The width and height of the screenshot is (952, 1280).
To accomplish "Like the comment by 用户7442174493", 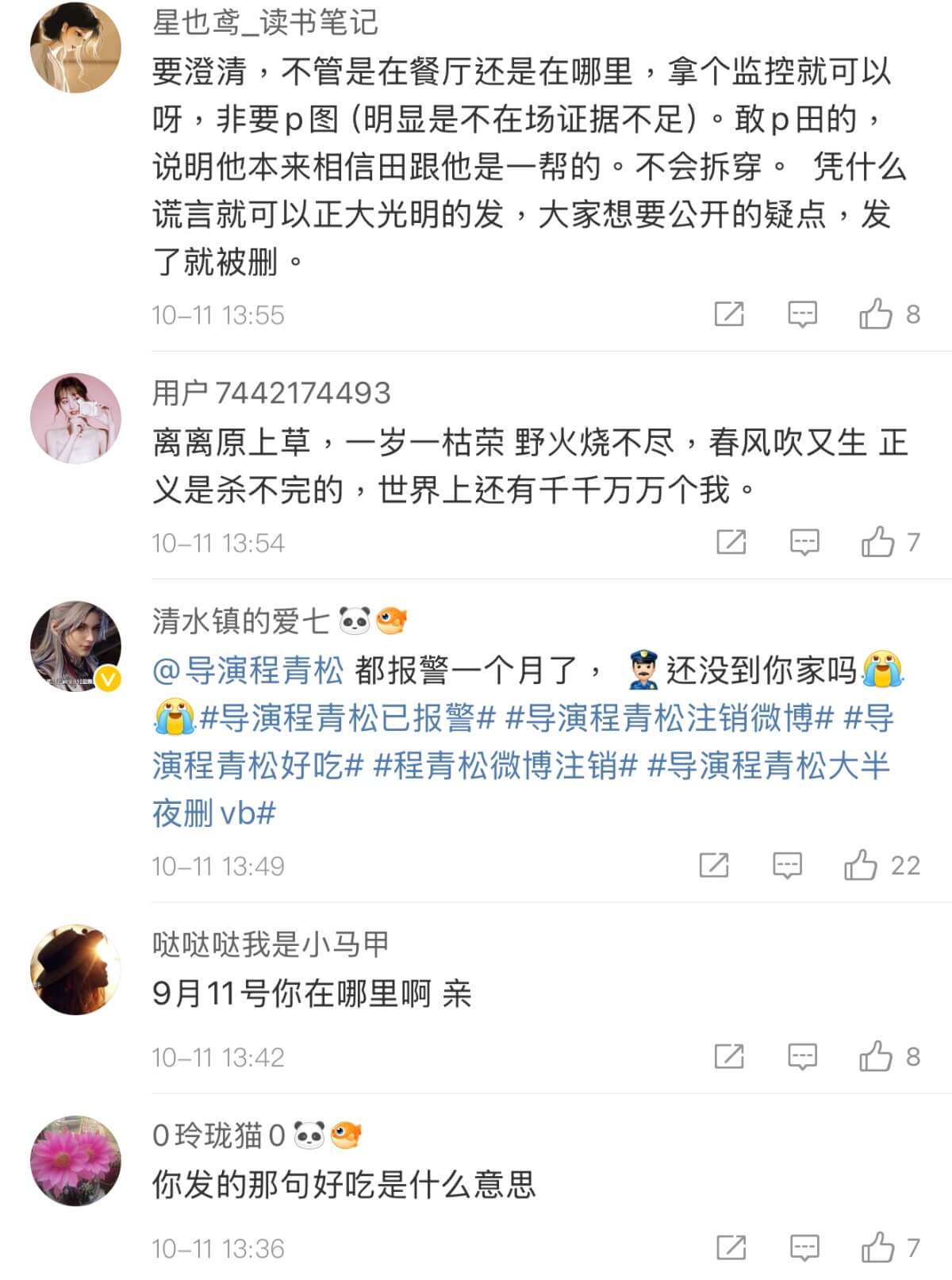I will tap(877, 542).
